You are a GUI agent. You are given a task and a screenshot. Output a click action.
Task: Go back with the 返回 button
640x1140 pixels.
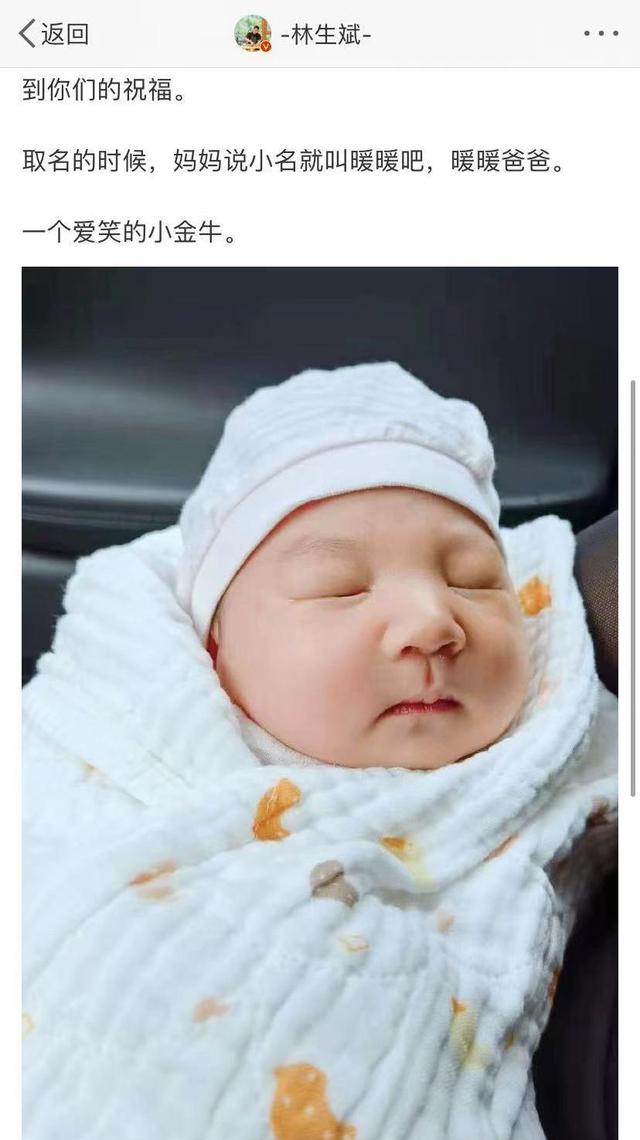54,34
